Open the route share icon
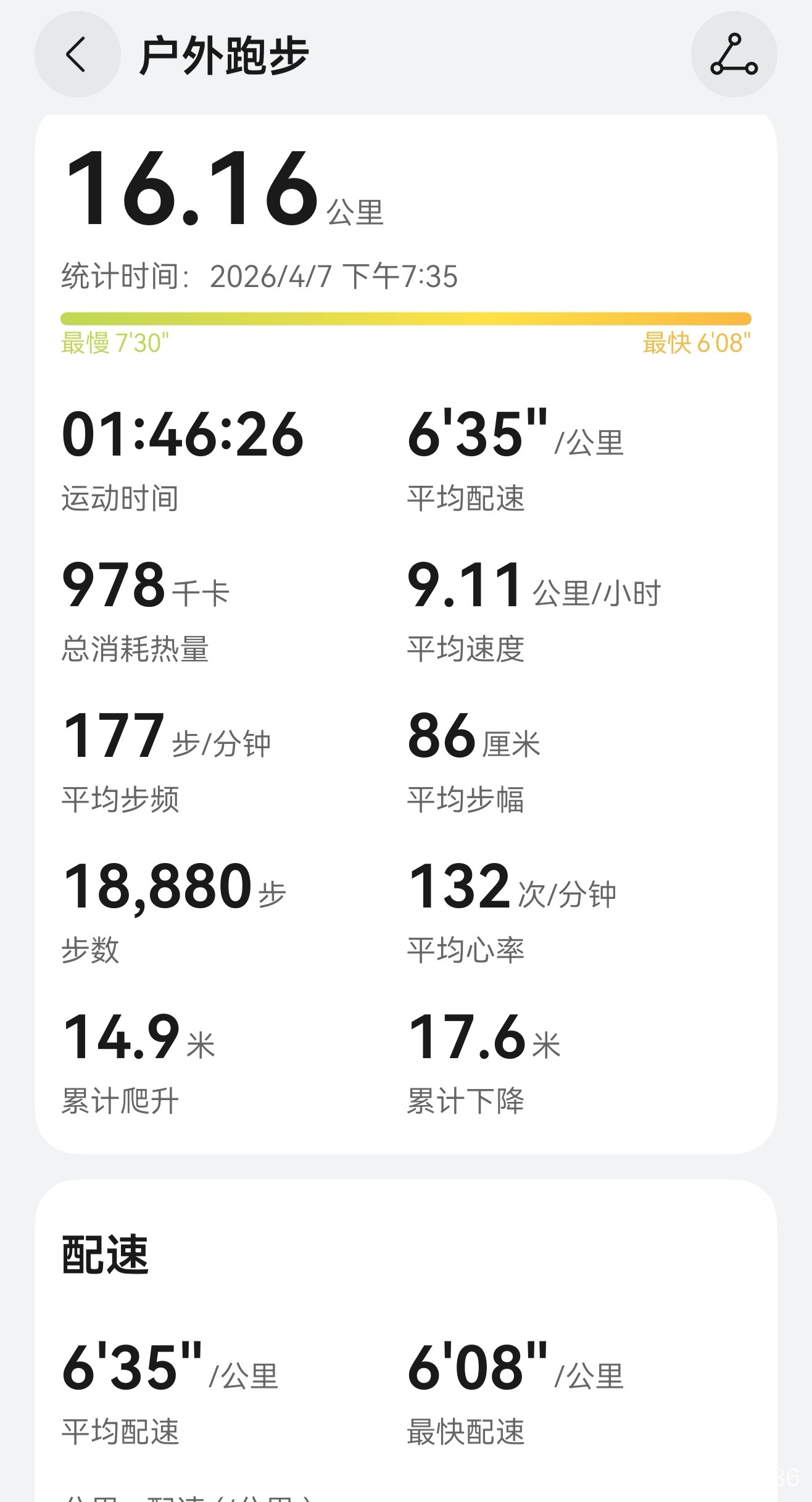The height and width of the screenshot is (1502, 812). [x=733, y=55]
